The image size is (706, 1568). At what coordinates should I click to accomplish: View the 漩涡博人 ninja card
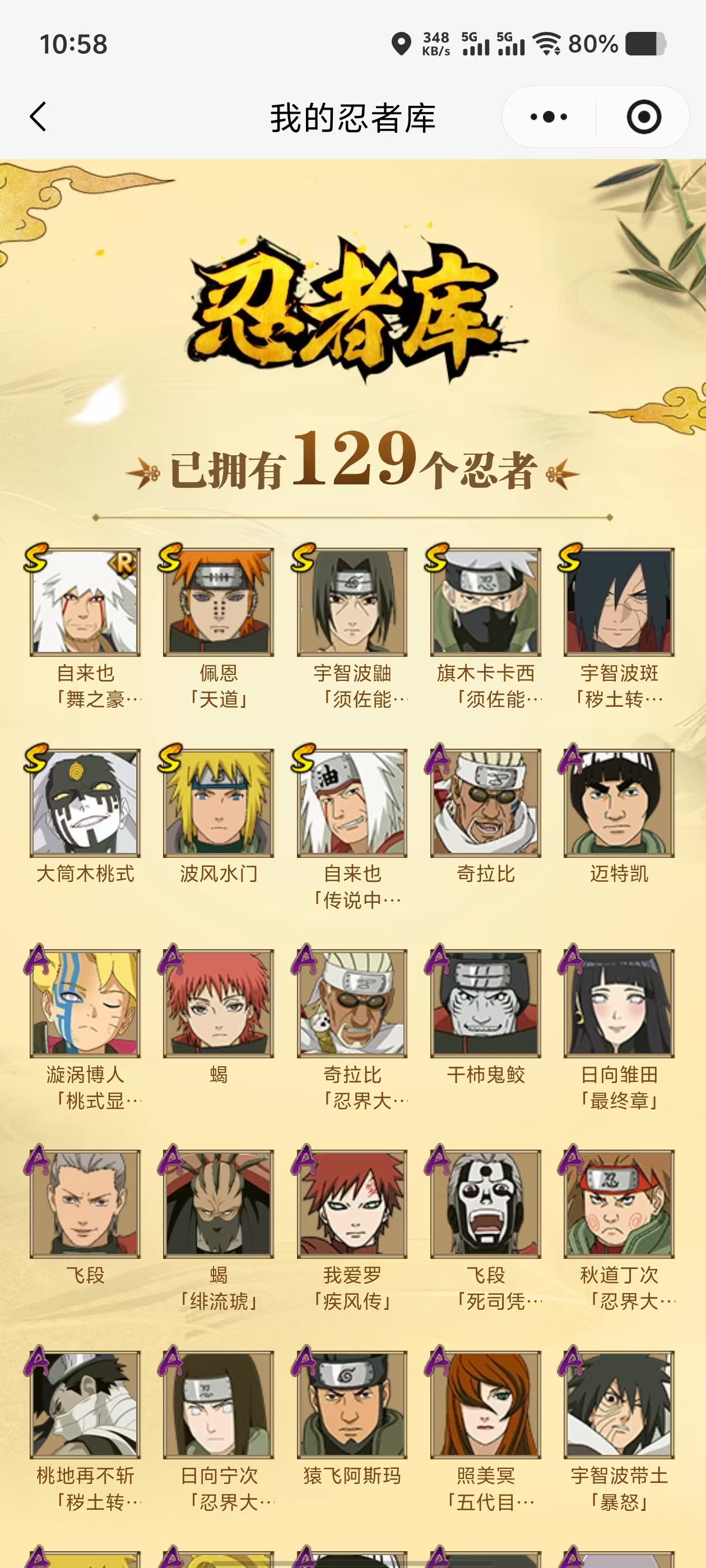coord(85,1003)
